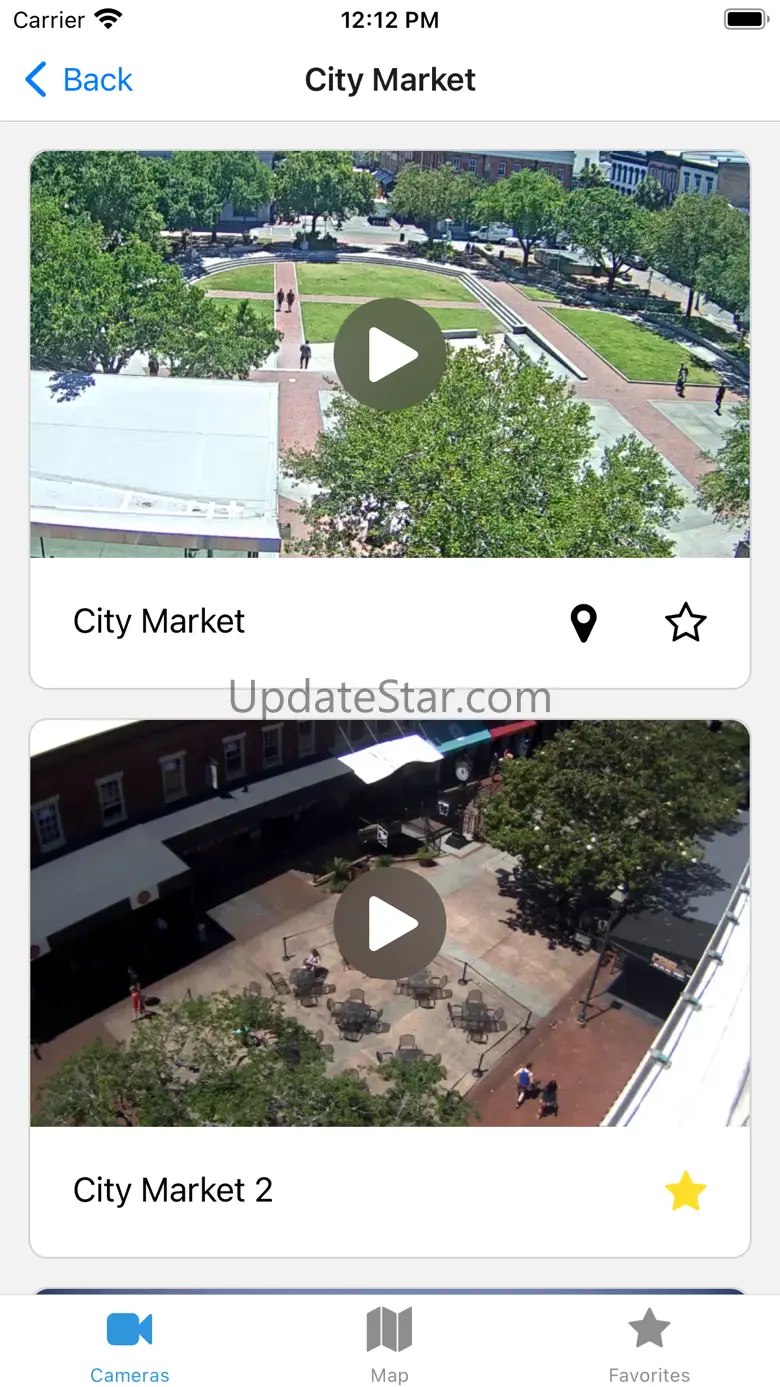
Task: Play the City Market 2 camera feed
Action: point(390,923)
